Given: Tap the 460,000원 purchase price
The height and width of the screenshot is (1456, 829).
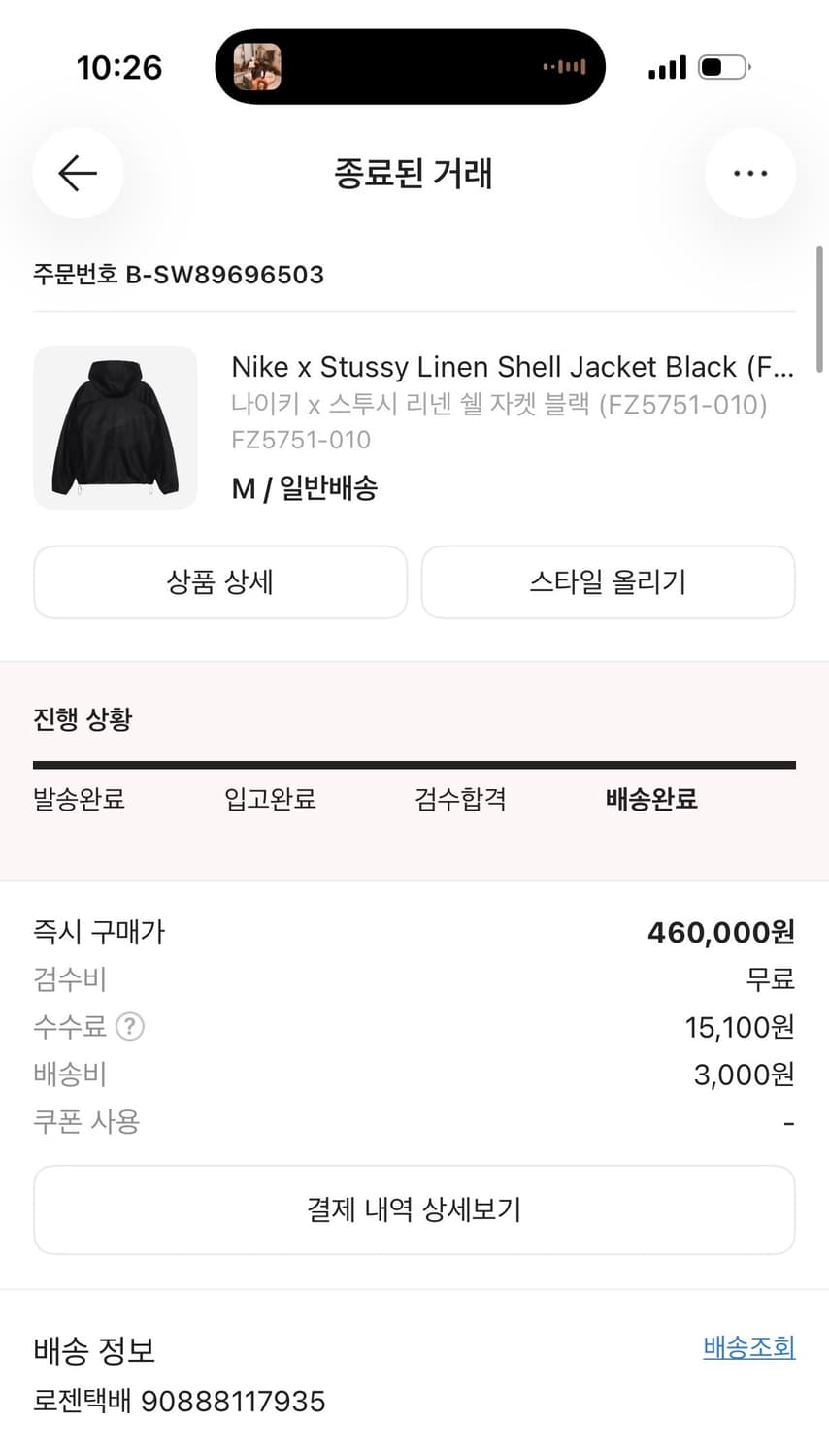Looking at the screenshot, I should [x=722, y=931].
